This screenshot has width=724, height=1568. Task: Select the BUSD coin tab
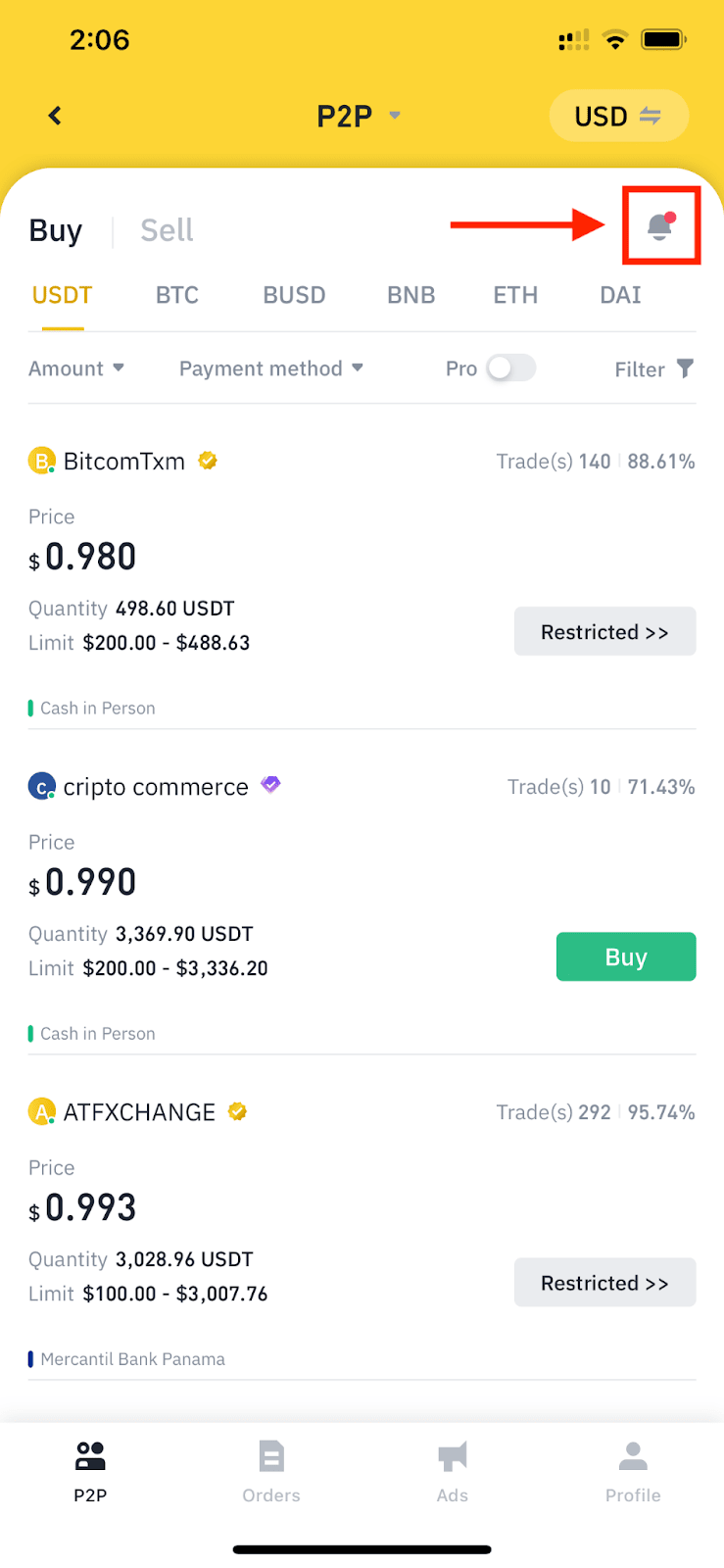pyautogui.click(x=294, y=295)
